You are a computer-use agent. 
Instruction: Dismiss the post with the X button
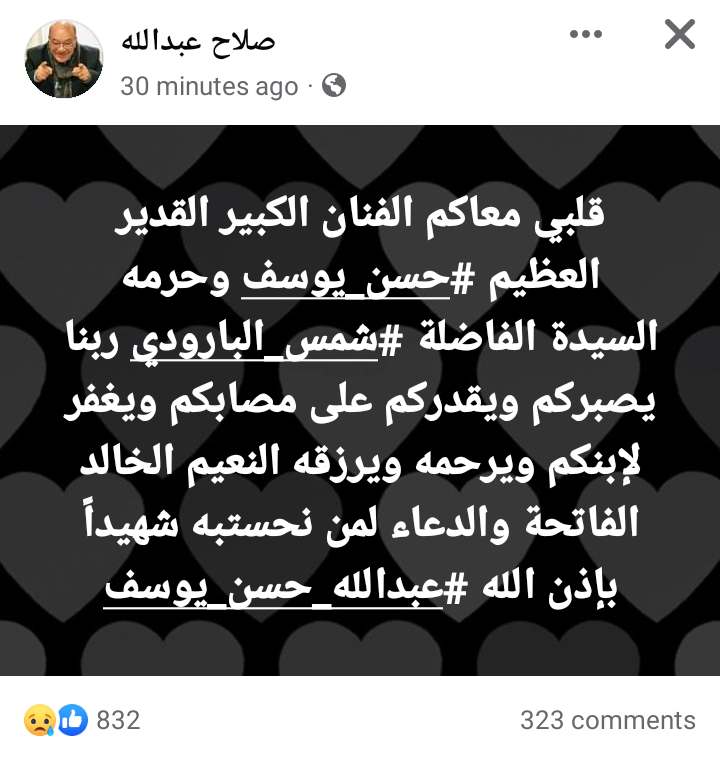(680, 36)
